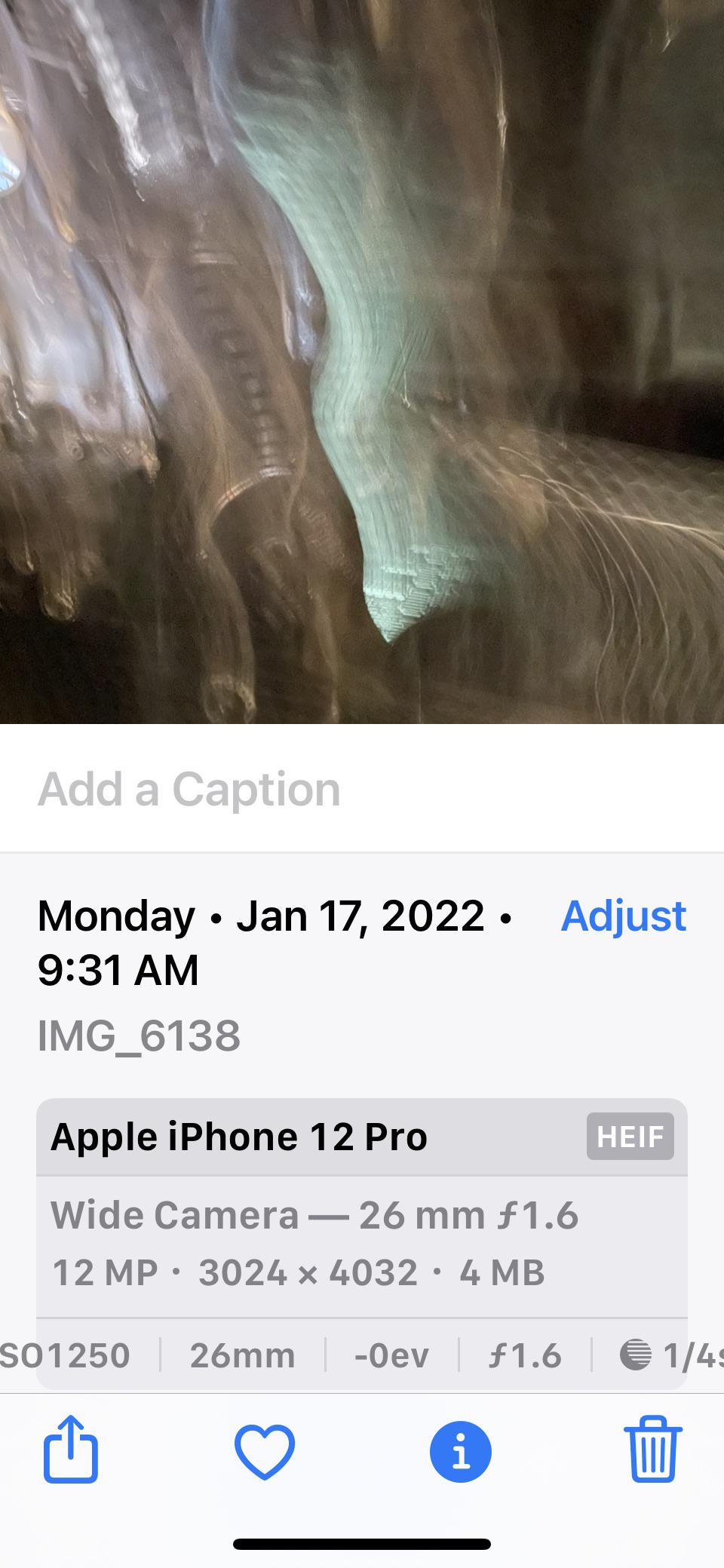Screen dimensions: 724x1568
Task: Share this photo
Action: point(70,1450)
